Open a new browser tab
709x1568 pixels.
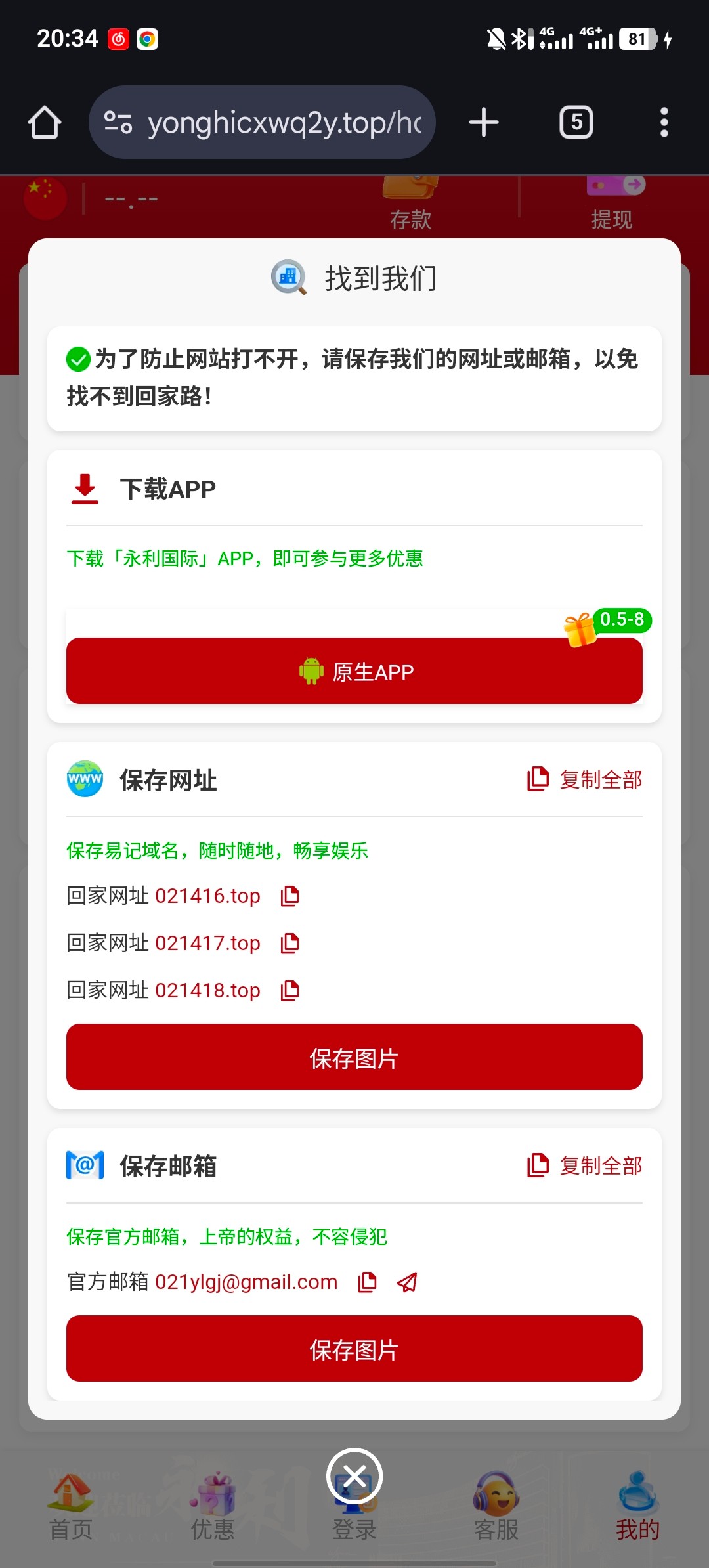[x=484, y=123]
